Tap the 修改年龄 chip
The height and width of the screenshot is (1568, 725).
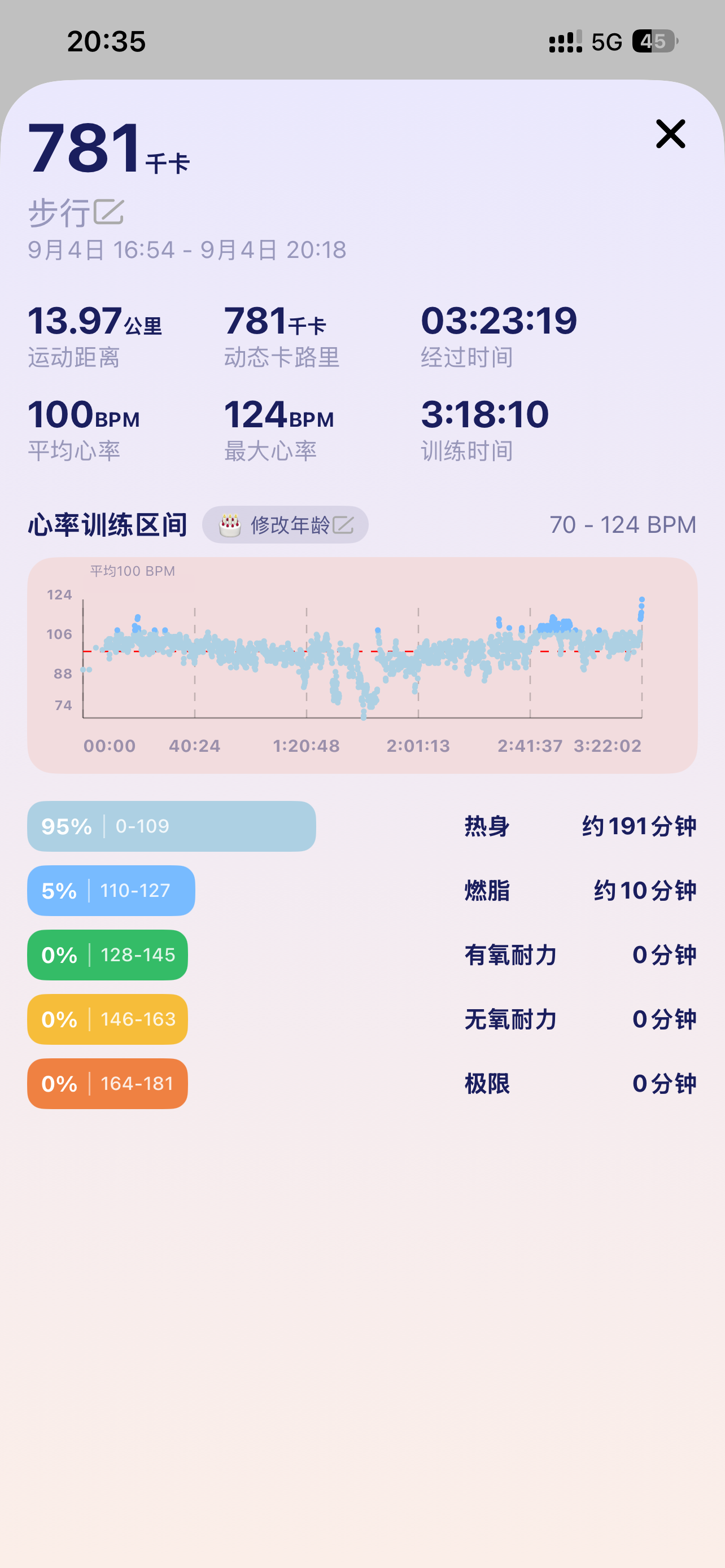pos(285,525)
